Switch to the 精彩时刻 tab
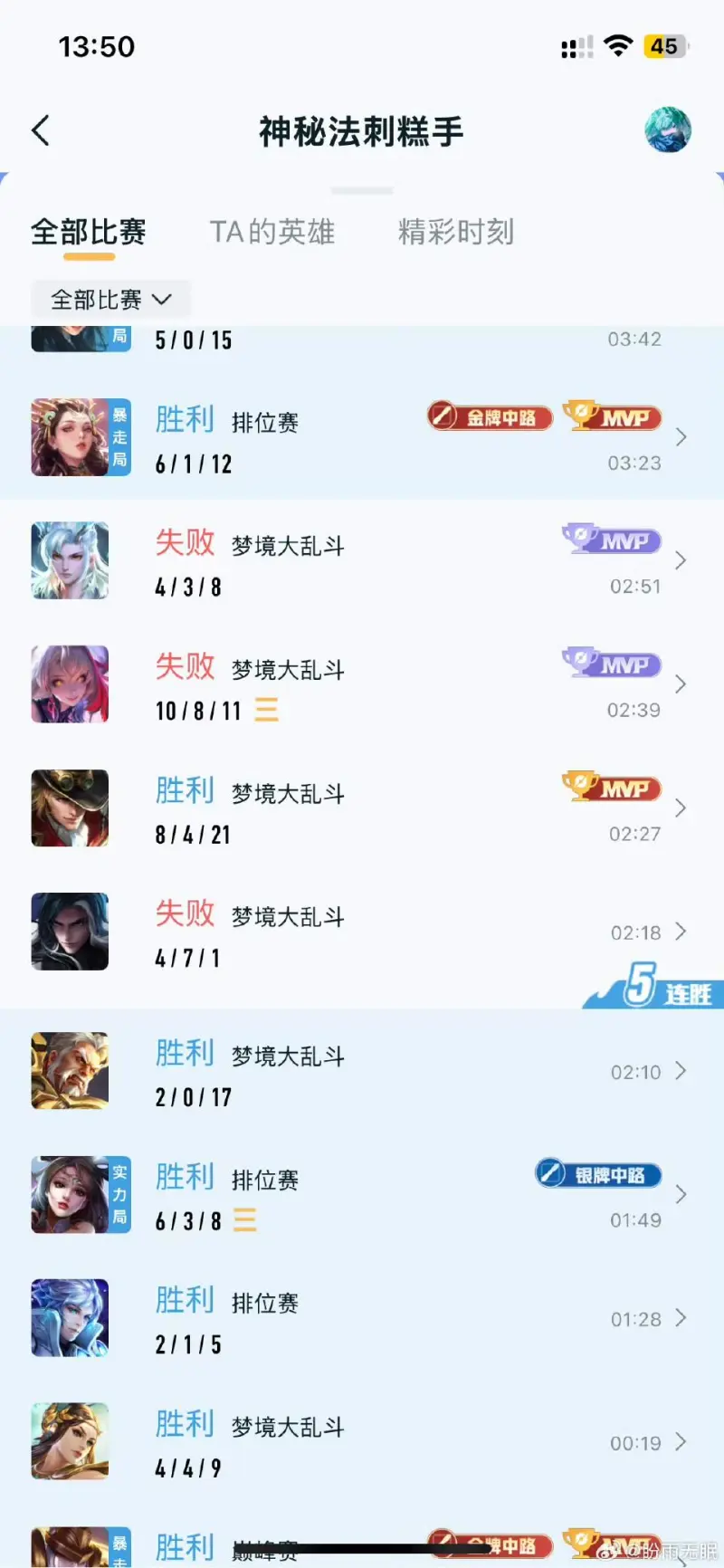This screenshot has height=1568, width=724. click(x=456, y=233)
